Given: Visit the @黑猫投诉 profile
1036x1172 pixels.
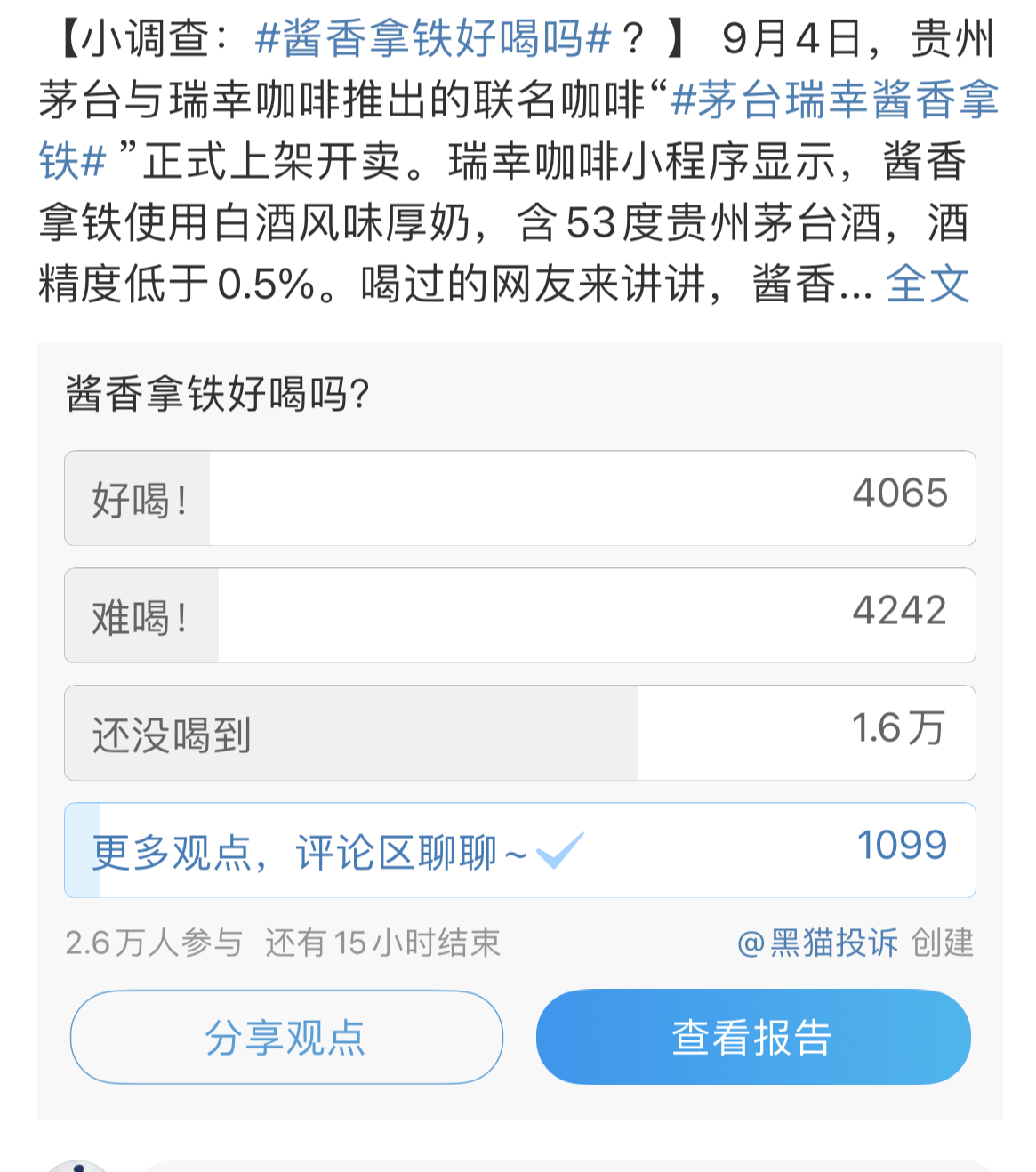Looking at the screenshot, I should (x=817, y=943).
